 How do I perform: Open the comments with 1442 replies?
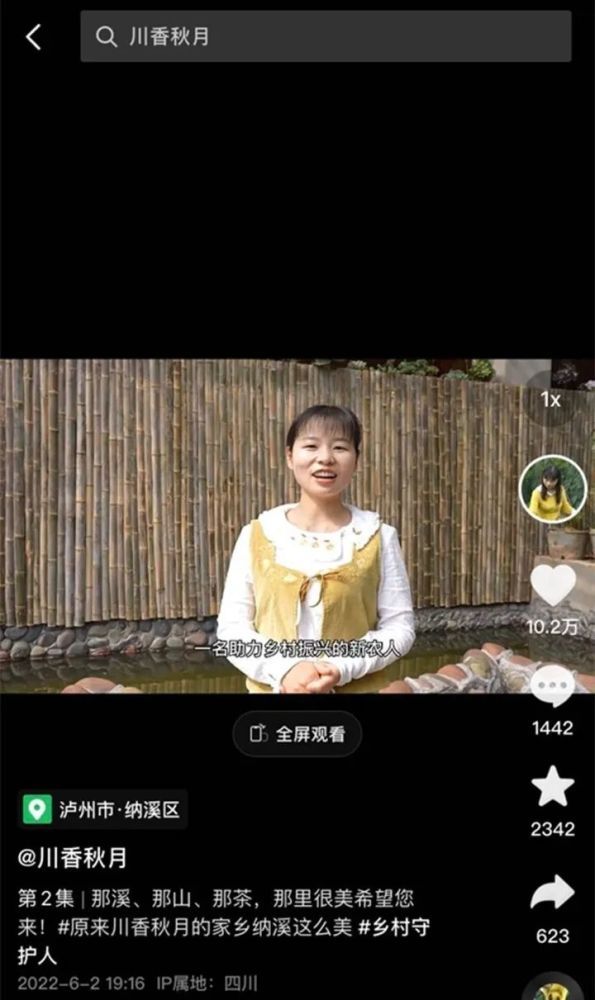click(552, 686)
